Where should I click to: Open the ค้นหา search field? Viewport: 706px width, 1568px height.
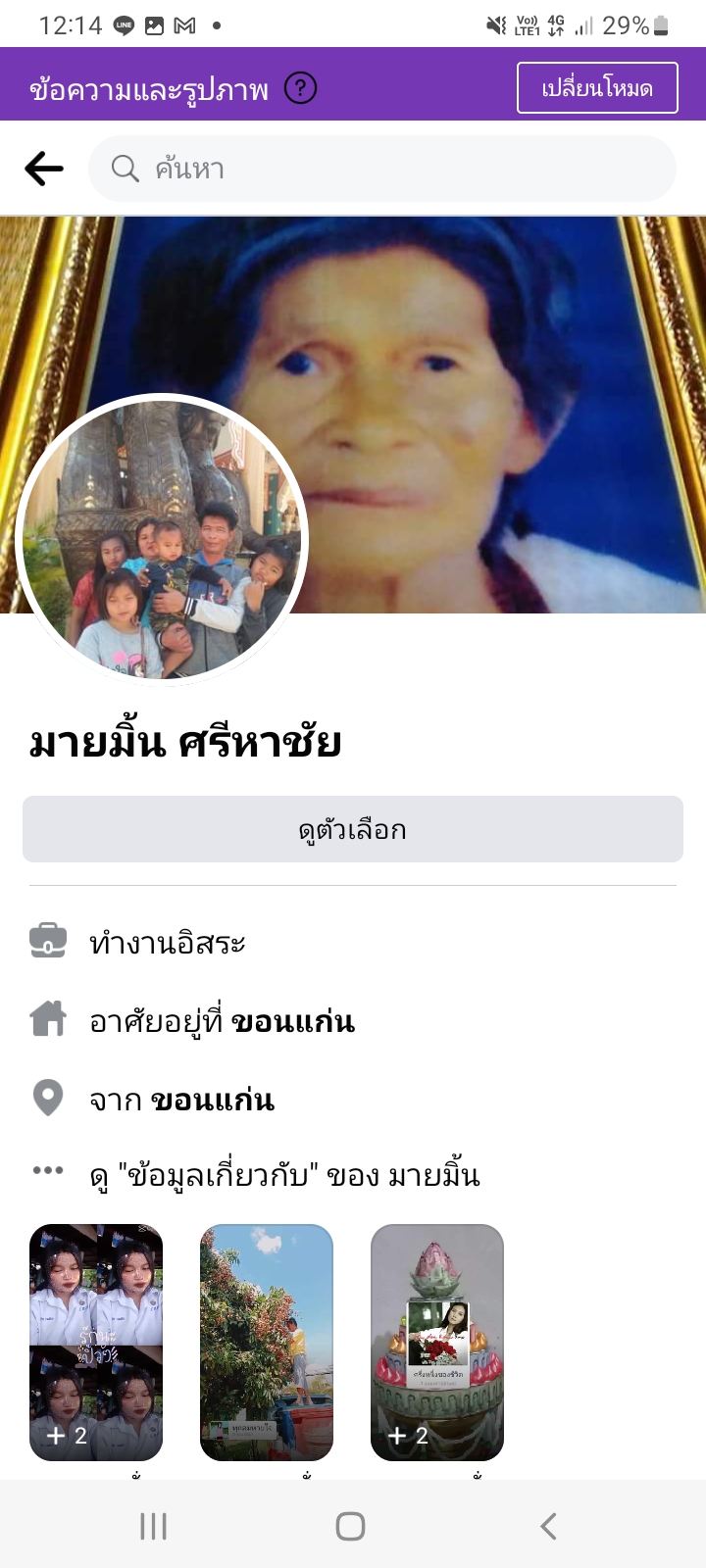pos(382,169)
